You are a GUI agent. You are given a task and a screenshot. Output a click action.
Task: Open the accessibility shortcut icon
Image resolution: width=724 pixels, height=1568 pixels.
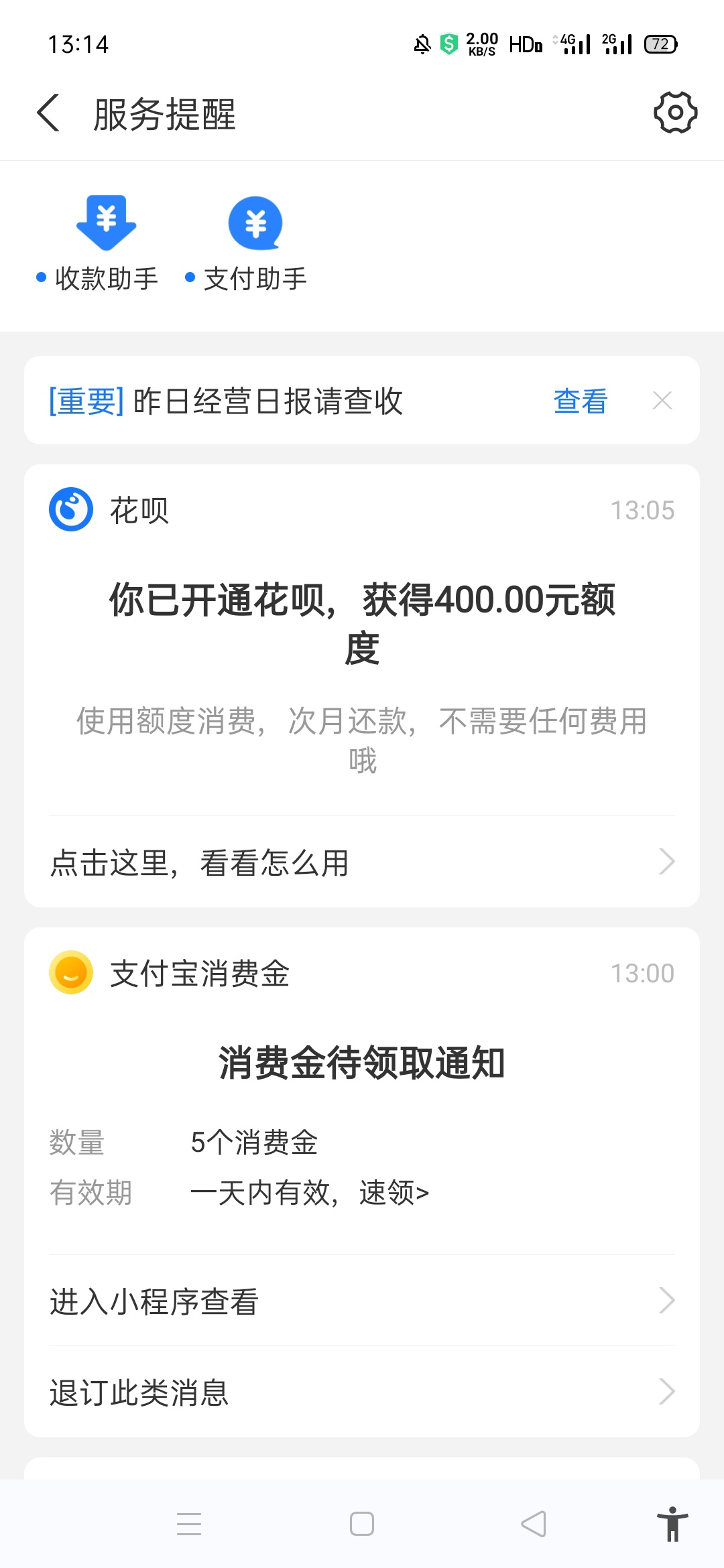click(672, 1524)
